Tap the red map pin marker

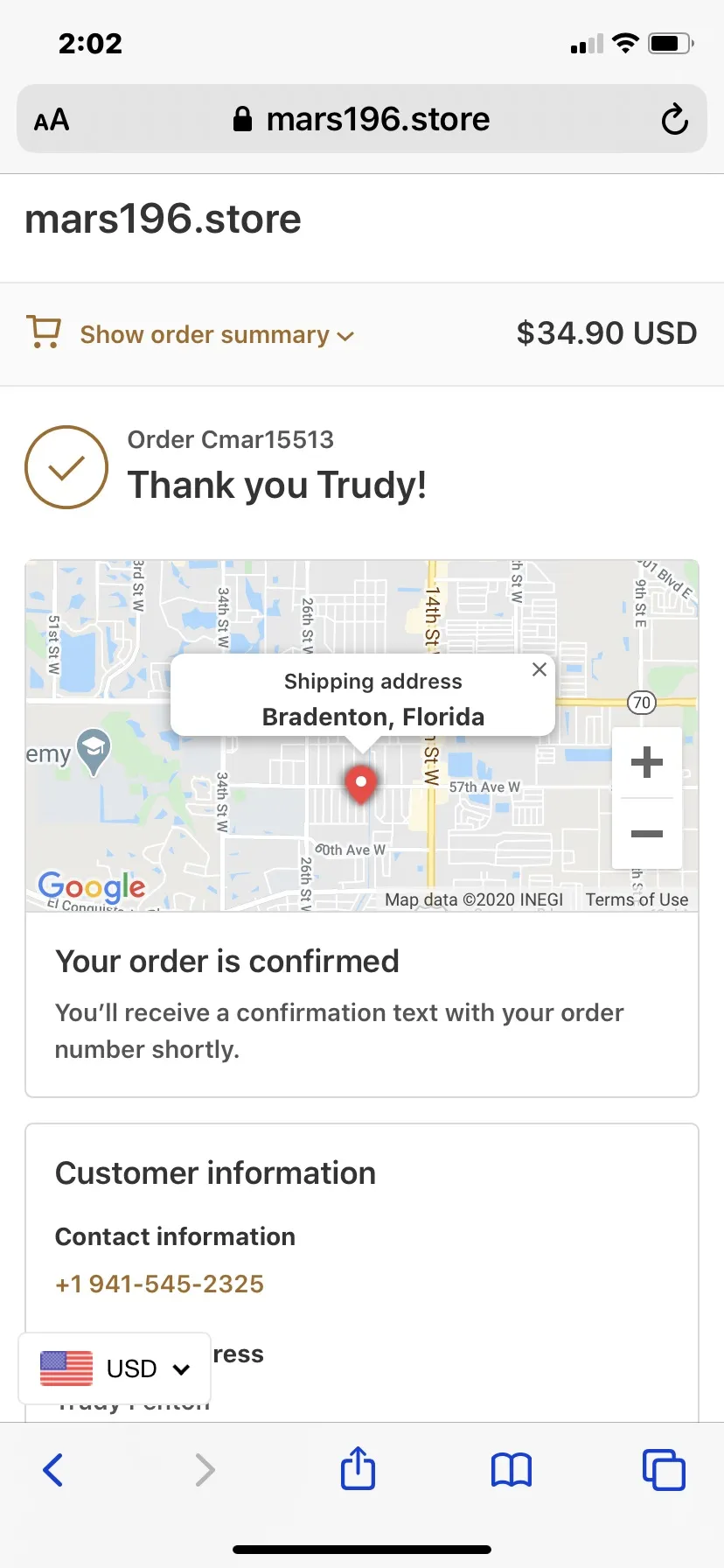pos(361,785)
